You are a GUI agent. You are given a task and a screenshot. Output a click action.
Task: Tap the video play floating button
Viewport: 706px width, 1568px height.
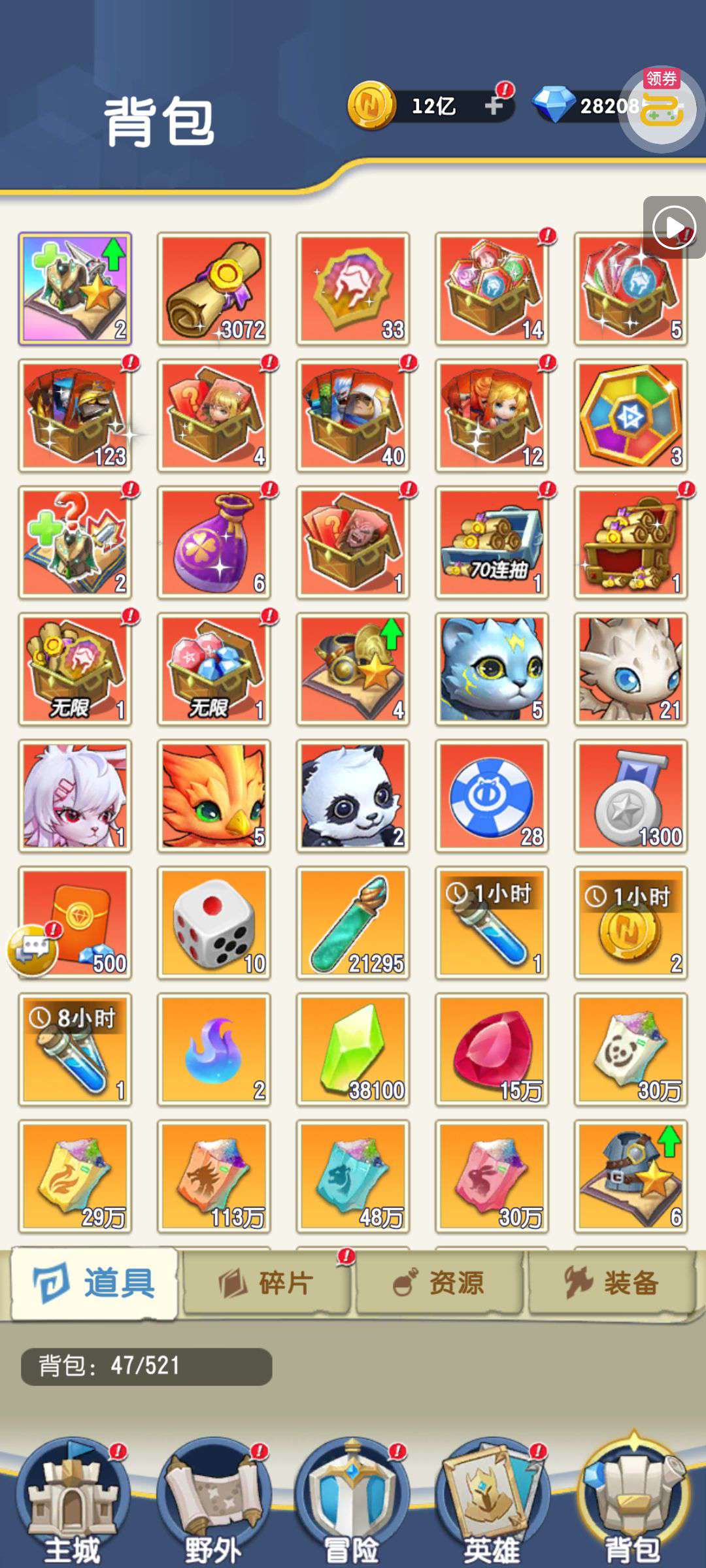pyautogui.click(x=674, y=227)
